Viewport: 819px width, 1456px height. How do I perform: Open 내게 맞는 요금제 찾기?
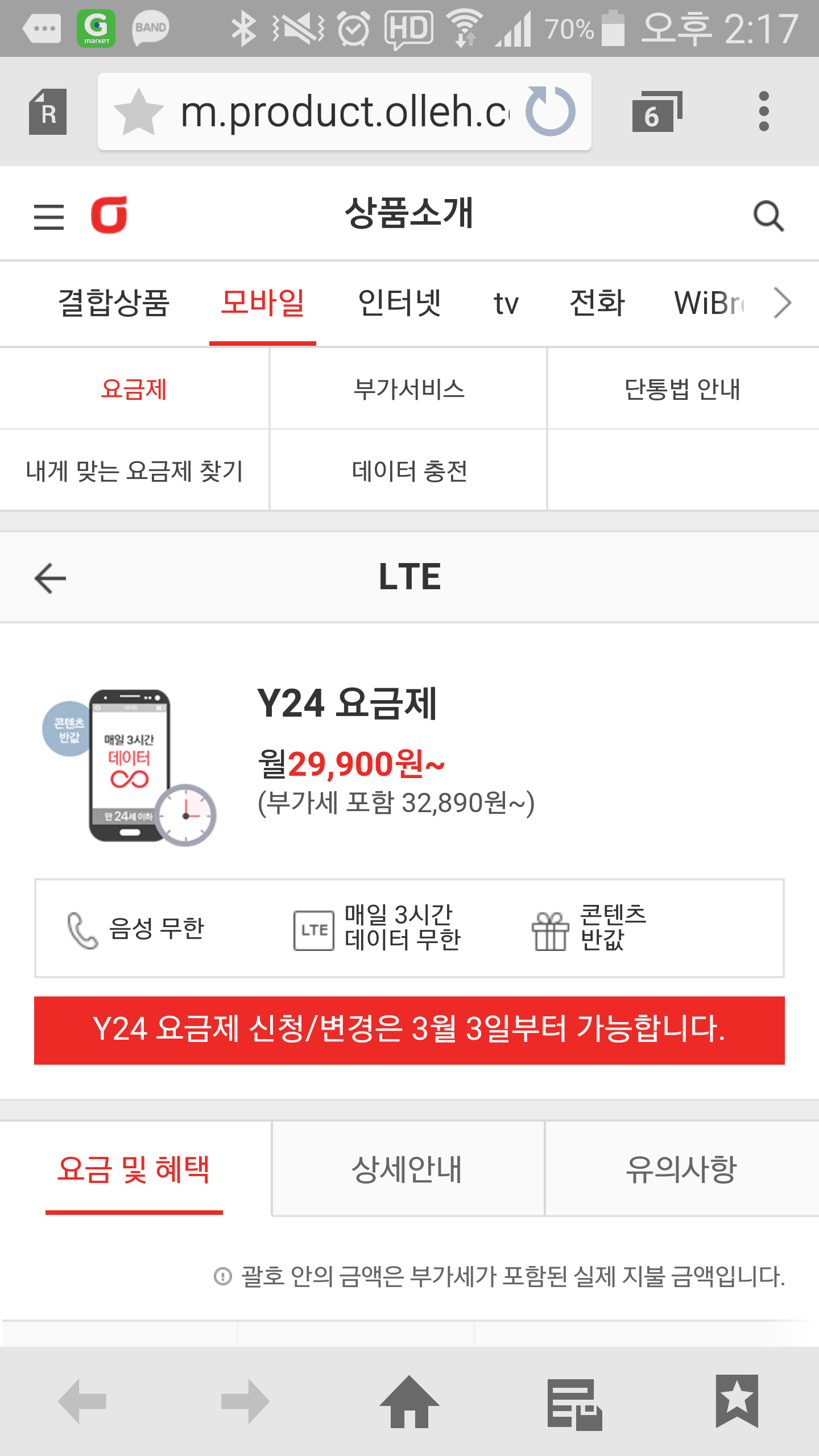135,470
